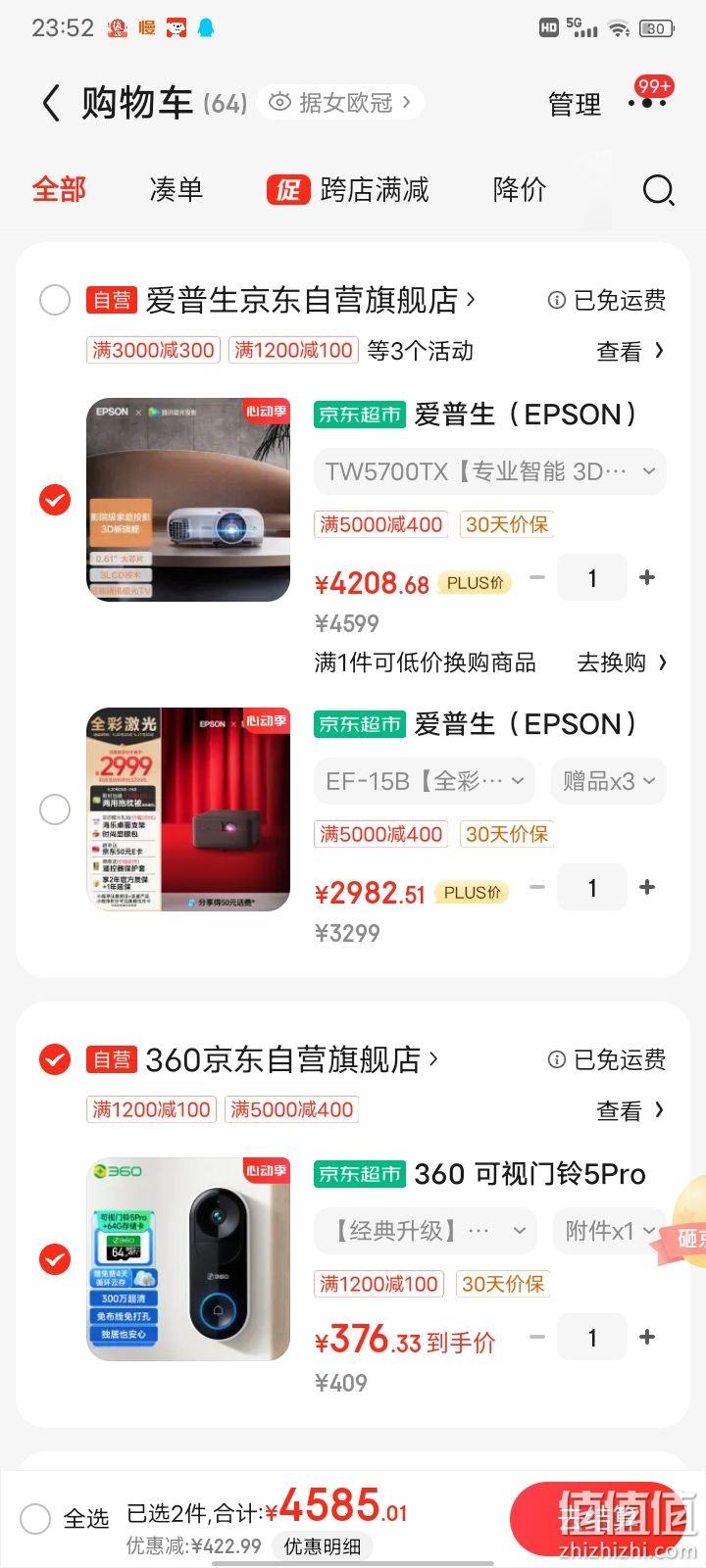Toggle the 全选 select-all checkbox
The height and width of the screenshot is (1568, 706).
point(36,1519)
